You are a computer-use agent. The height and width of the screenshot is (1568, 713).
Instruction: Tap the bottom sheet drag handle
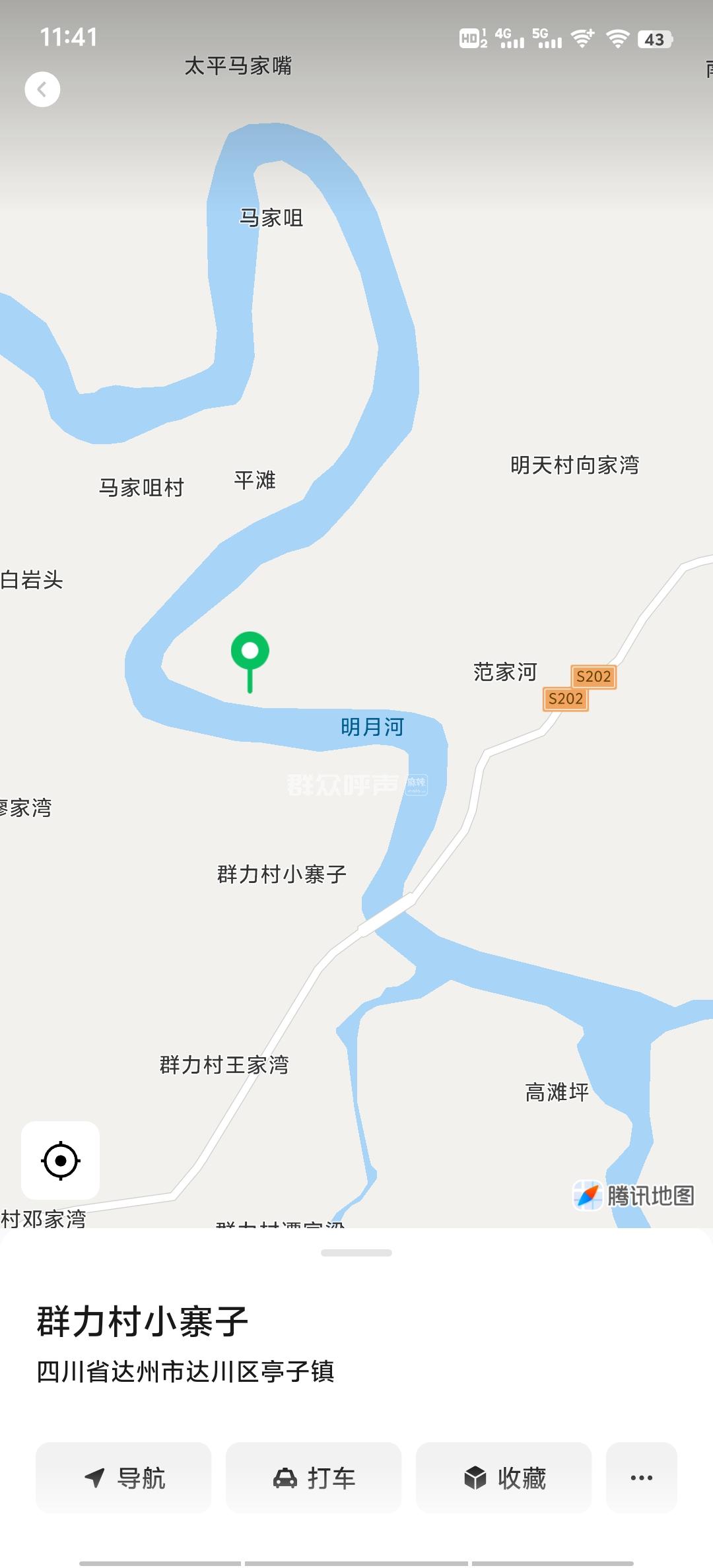356,1253
